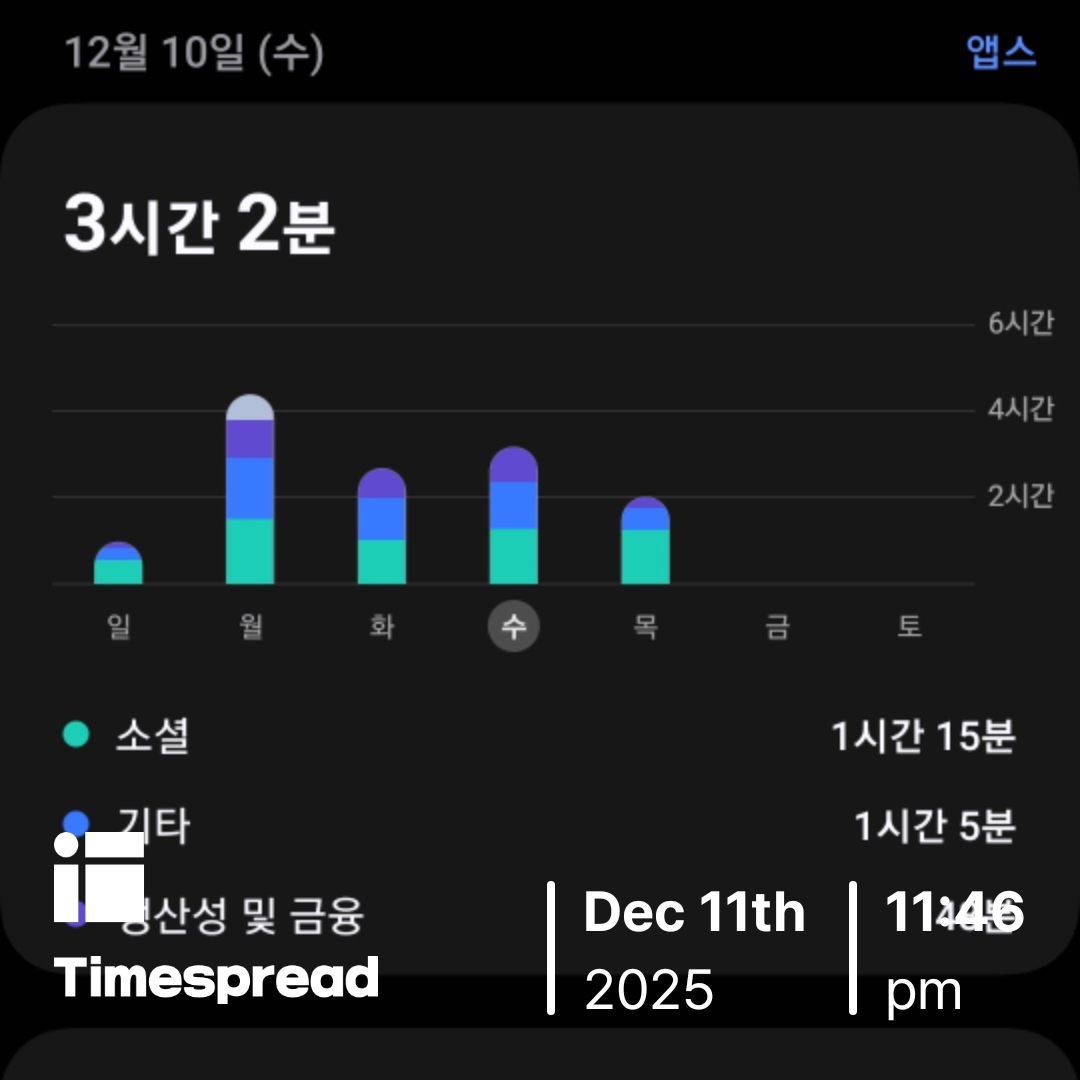Open the 앱스 link
The width and height of the screenshot is (1080, 1080).
[x=1001, y=52]
